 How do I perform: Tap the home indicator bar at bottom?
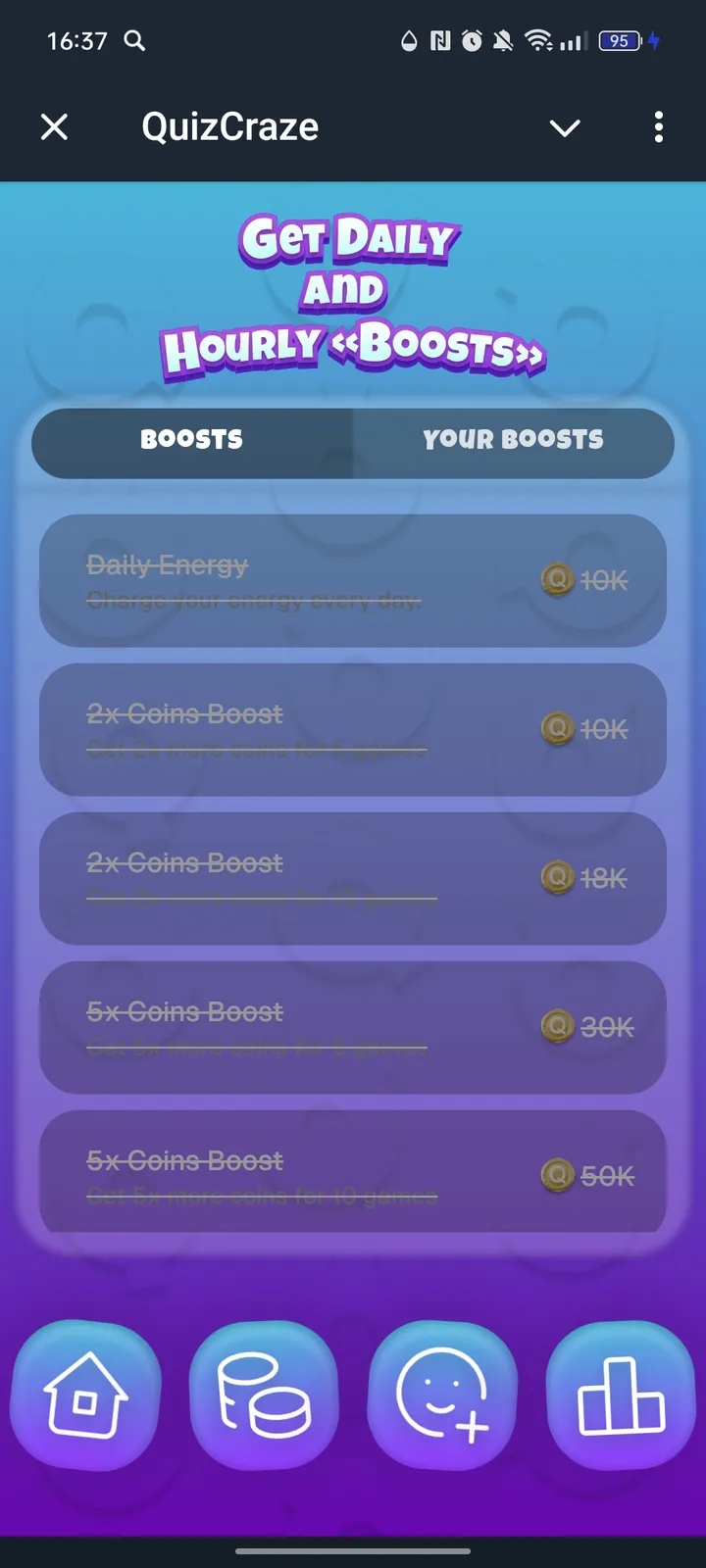pos(353,1552)
